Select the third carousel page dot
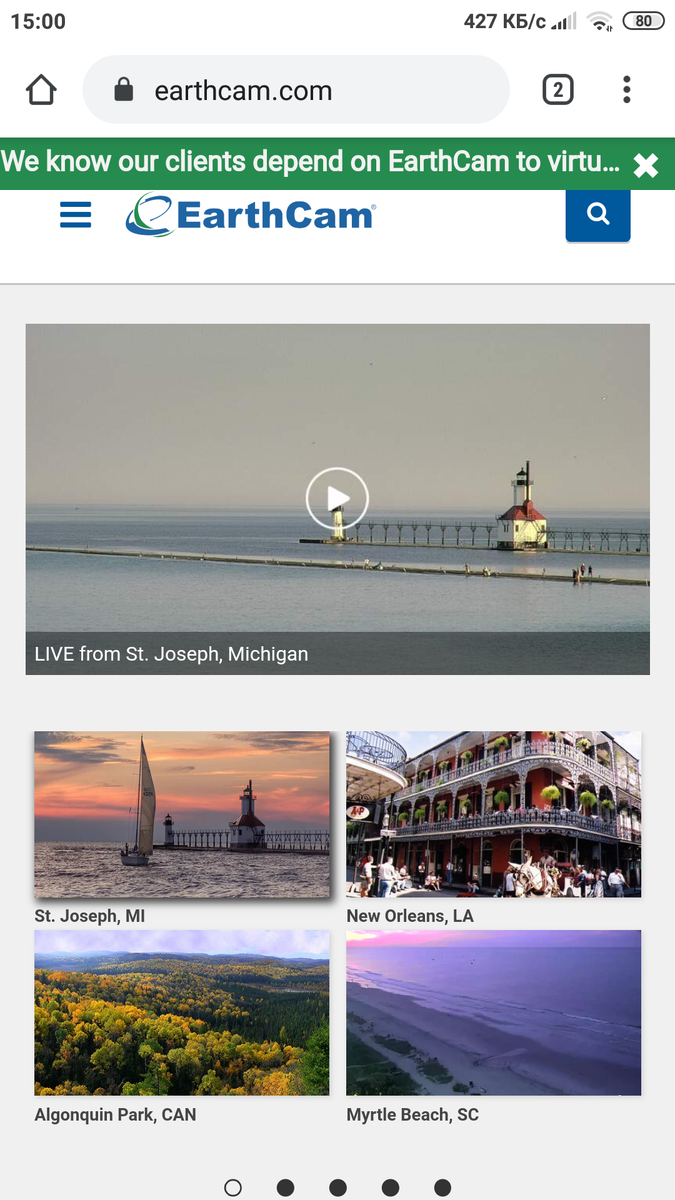Image resolution: width=675 pixels, height=1200 pixels. pos(338,1187)
